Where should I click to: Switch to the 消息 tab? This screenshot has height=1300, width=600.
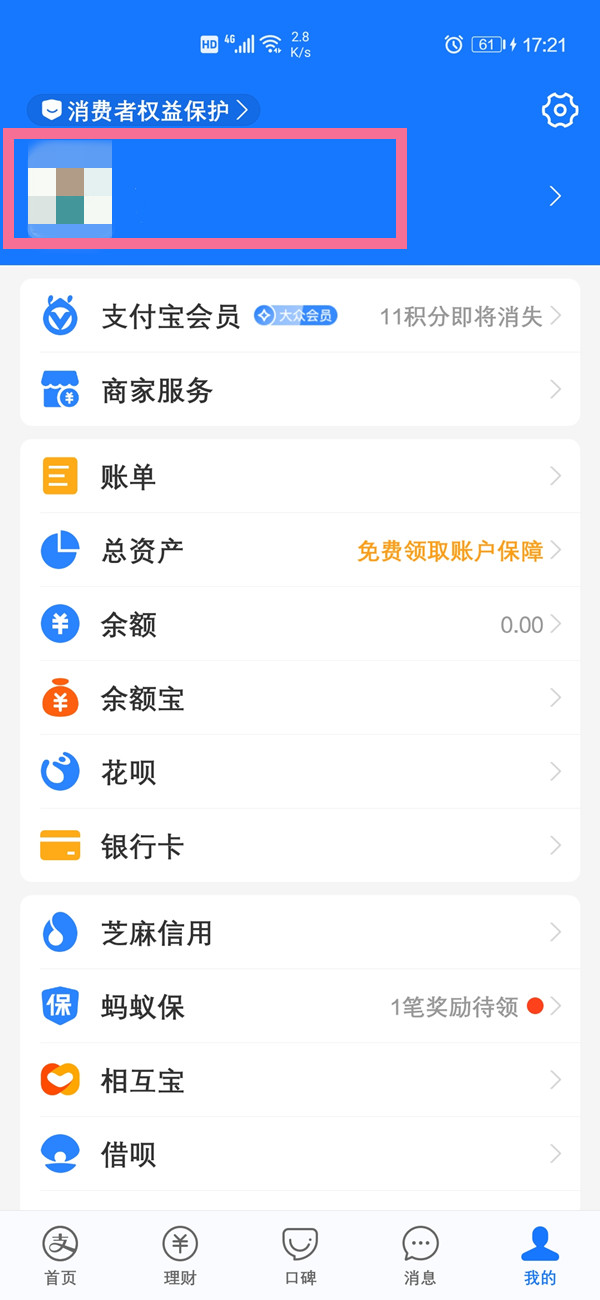420,1255
